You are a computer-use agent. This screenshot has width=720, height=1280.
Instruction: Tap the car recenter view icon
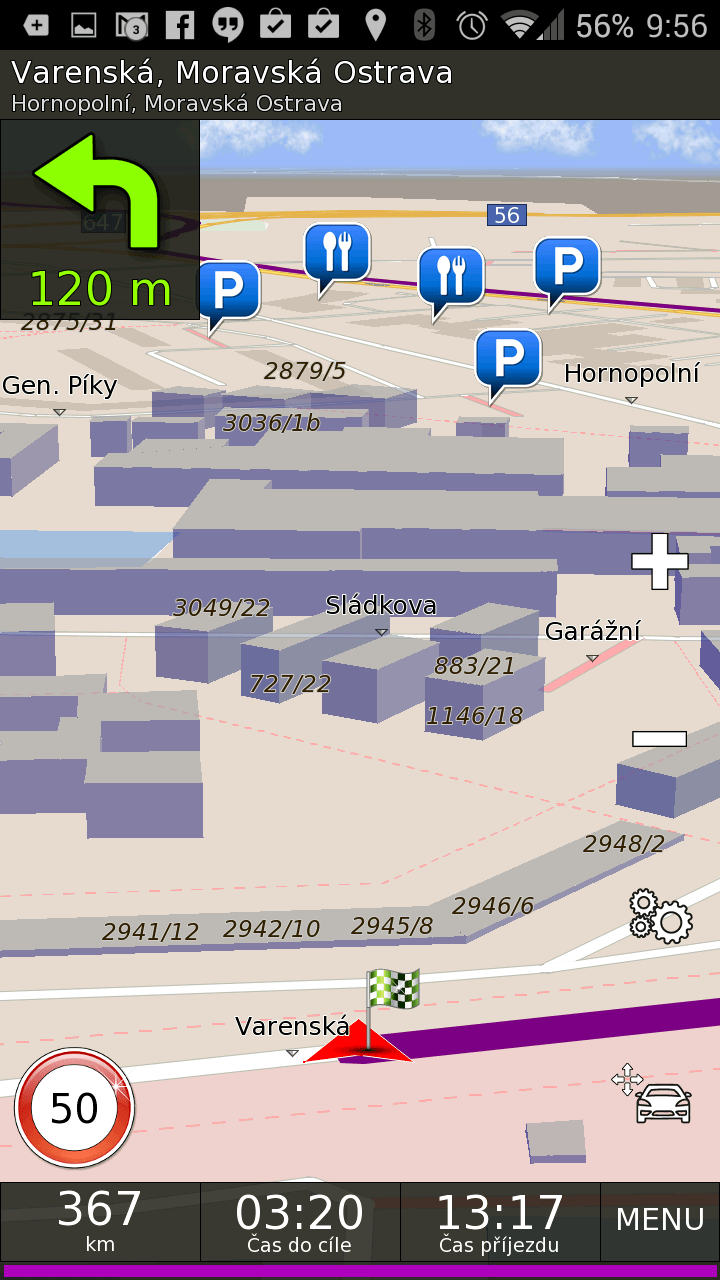pyautogui.click(x=652, y=1094)
